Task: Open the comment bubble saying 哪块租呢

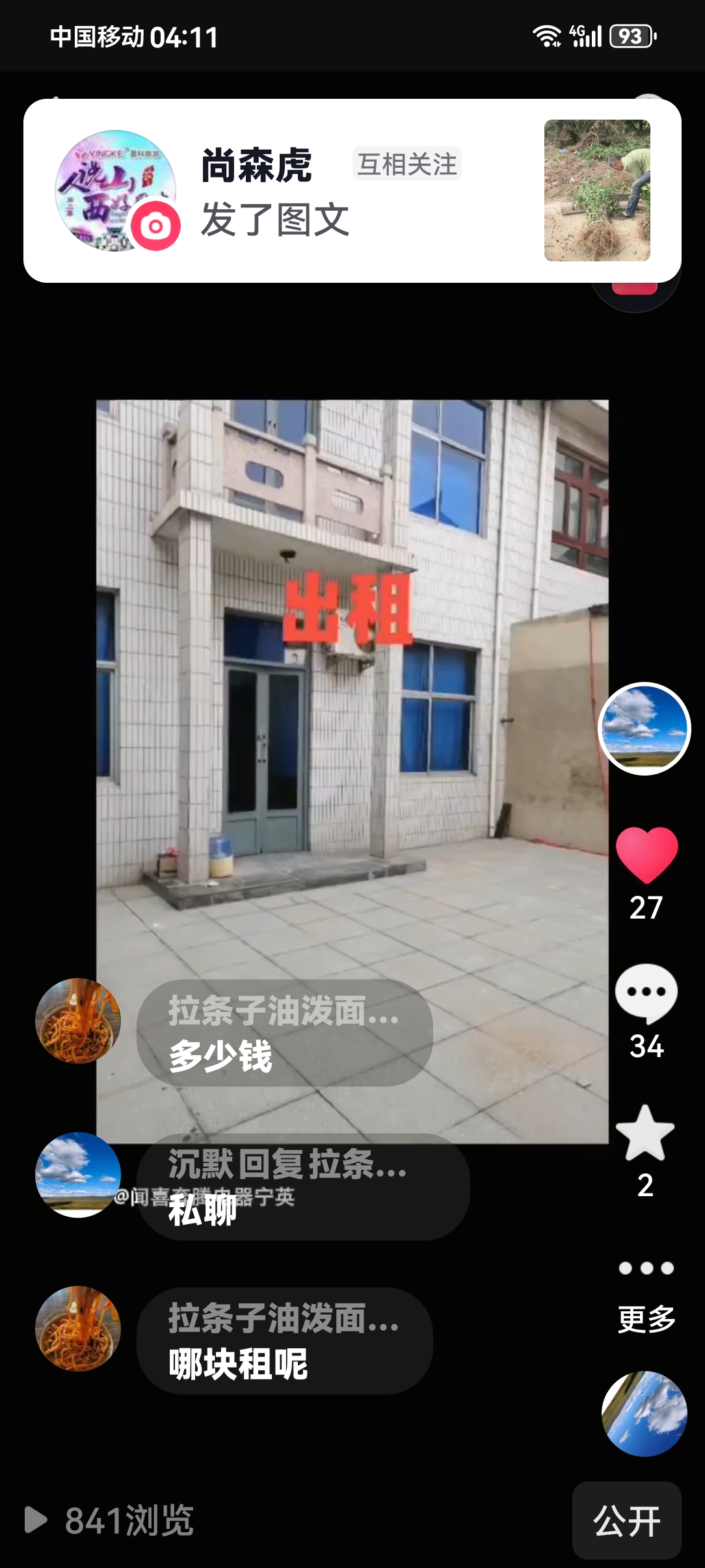Action: click(284, 1340)
